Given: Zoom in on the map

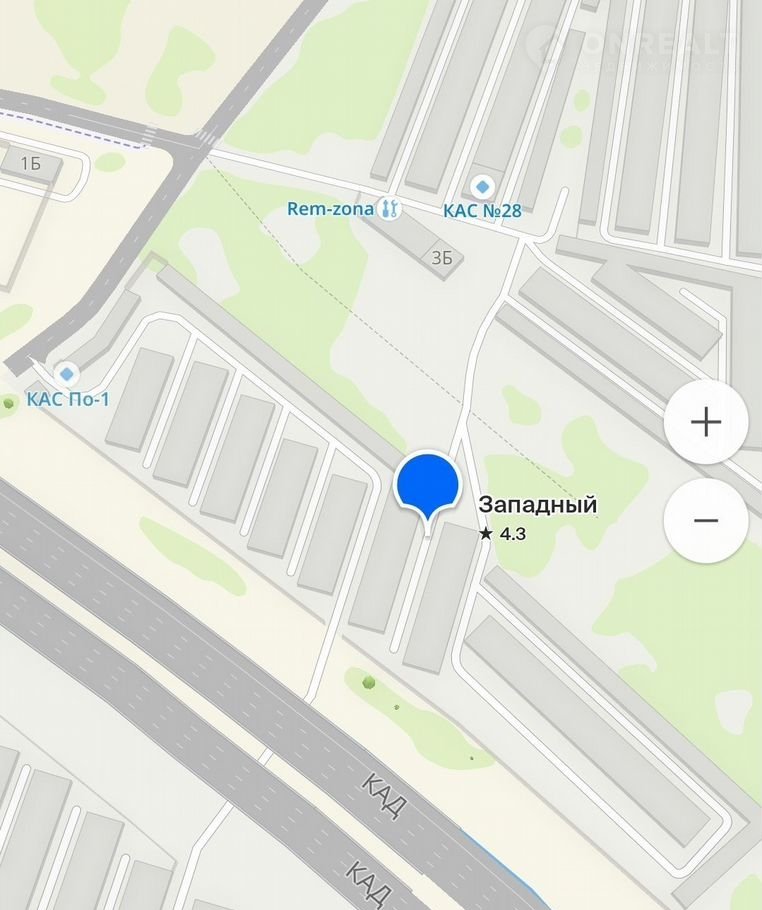Looking at the screenshot, I should coord(706,422).
